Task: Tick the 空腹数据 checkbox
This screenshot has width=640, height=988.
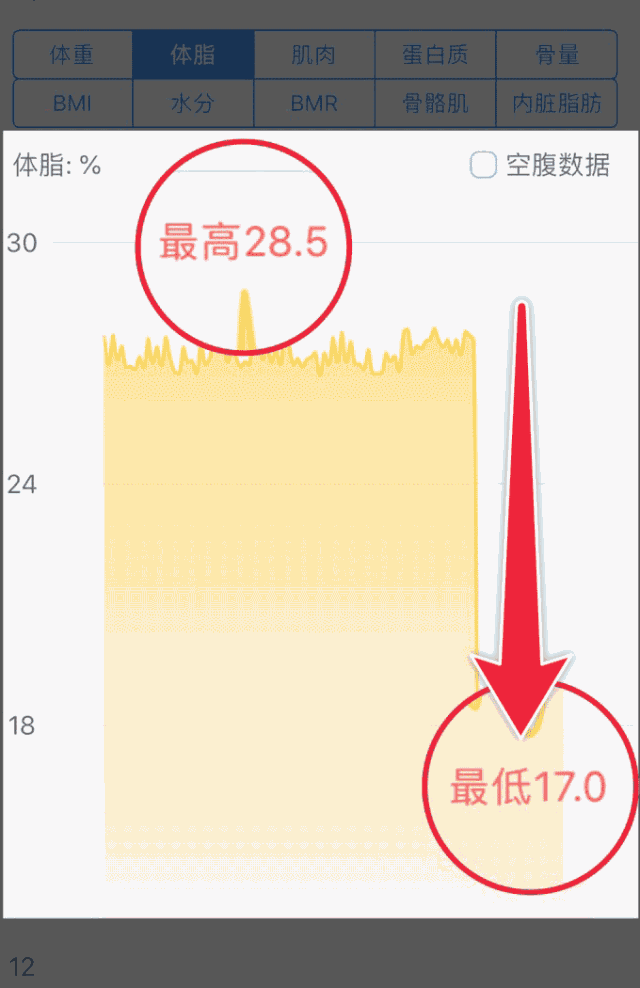Action: [x=484, y=165]
